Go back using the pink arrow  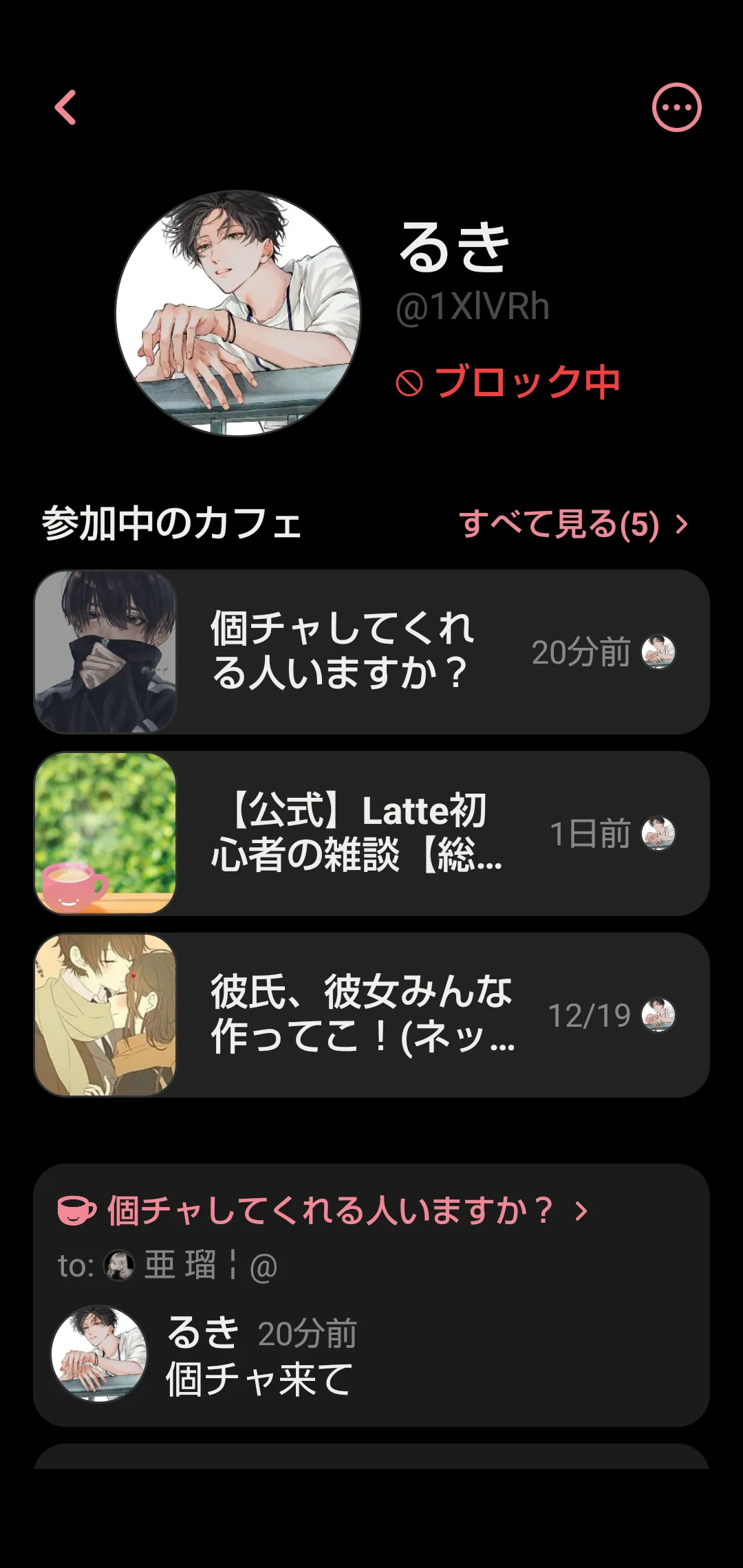(x=66, y=108)
